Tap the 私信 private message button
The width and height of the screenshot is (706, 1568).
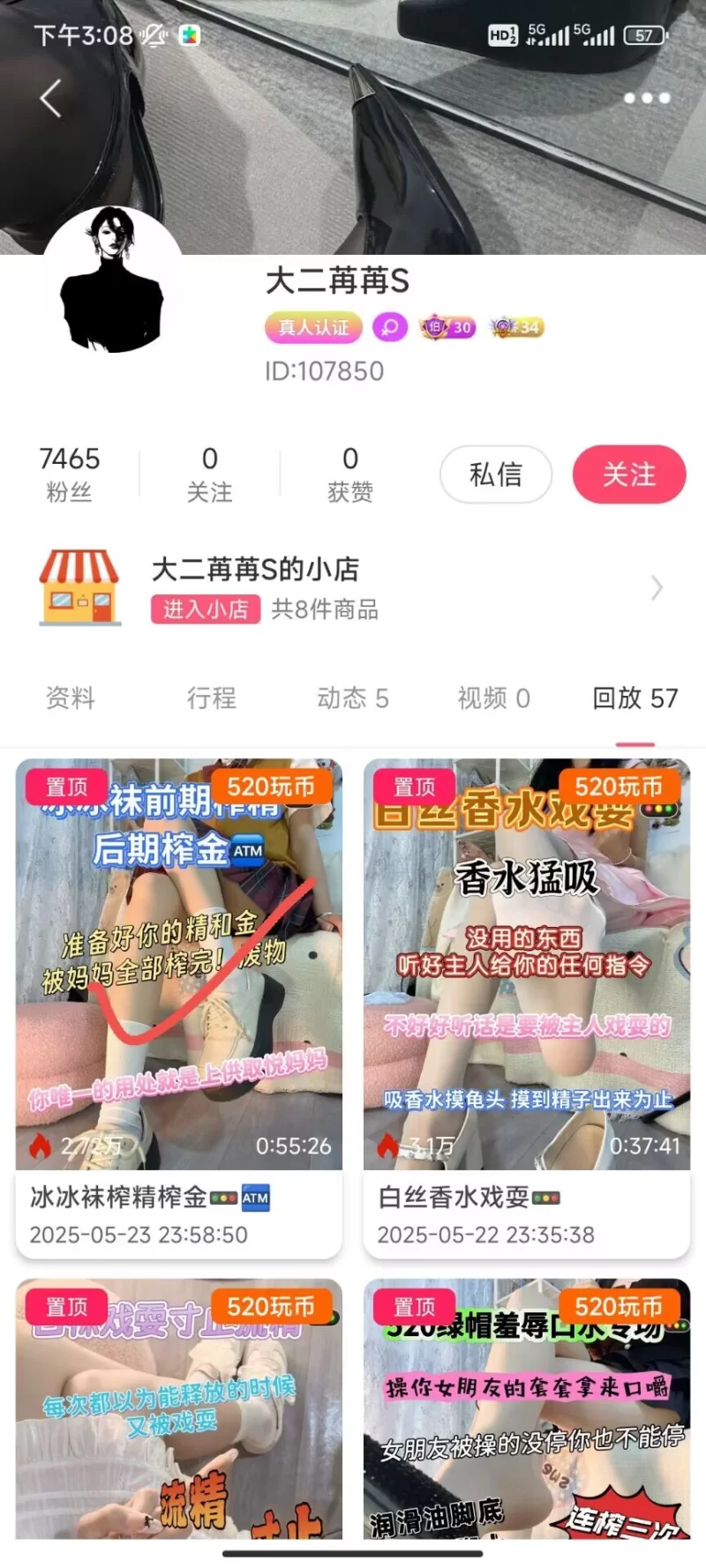click(x=496, y=474)
